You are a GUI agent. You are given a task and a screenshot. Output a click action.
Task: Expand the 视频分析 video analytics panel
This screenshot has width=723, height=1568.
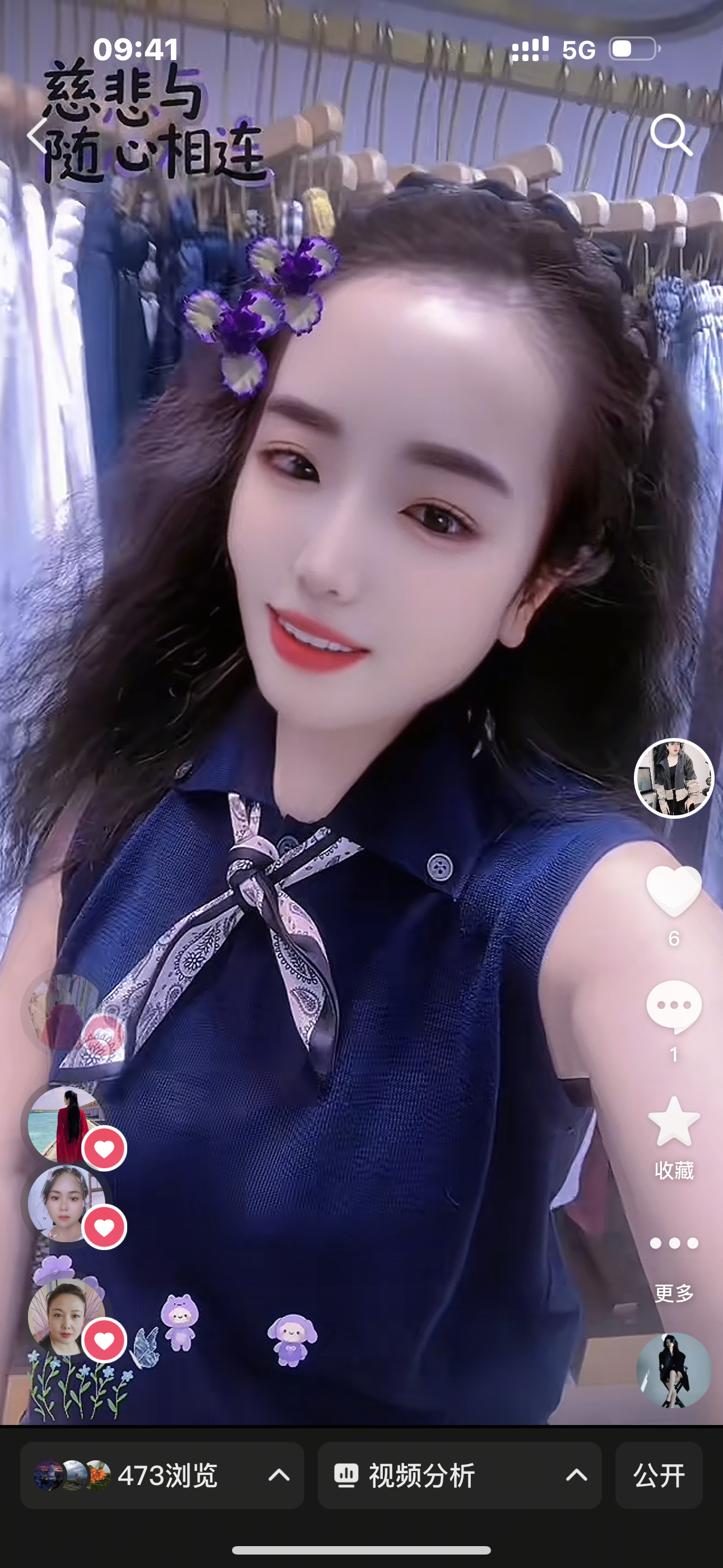(x=460, y=1475)
